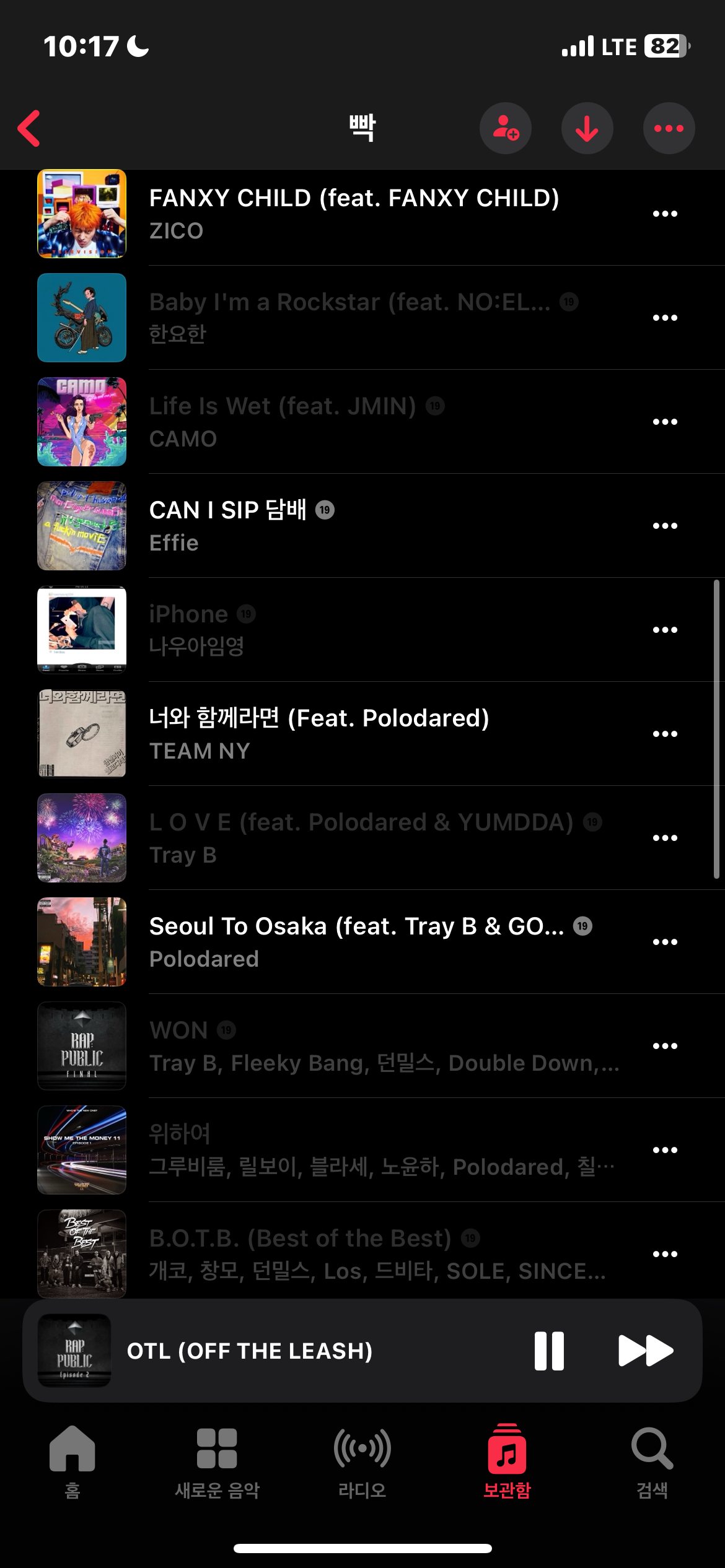Image resolution: width=725 pixels, height=1568 pixels.
Task: Skip to the next track
Action: click(646, 1351)
